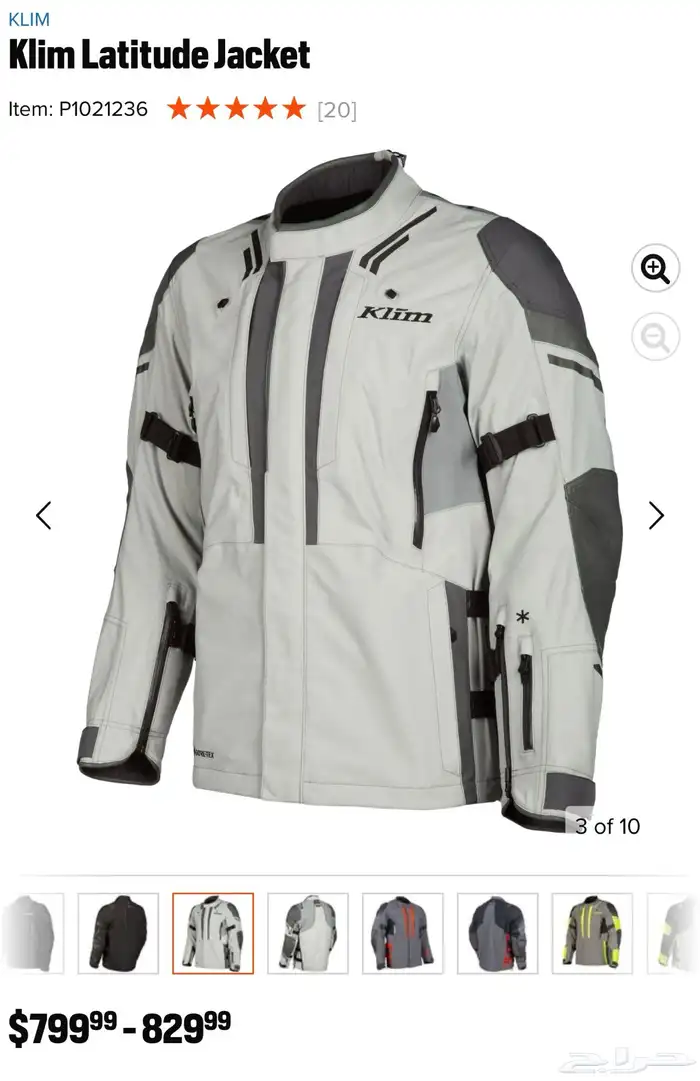Select the black jacket thumbnail
The image size is (700, 1081).
pos(118,933)
